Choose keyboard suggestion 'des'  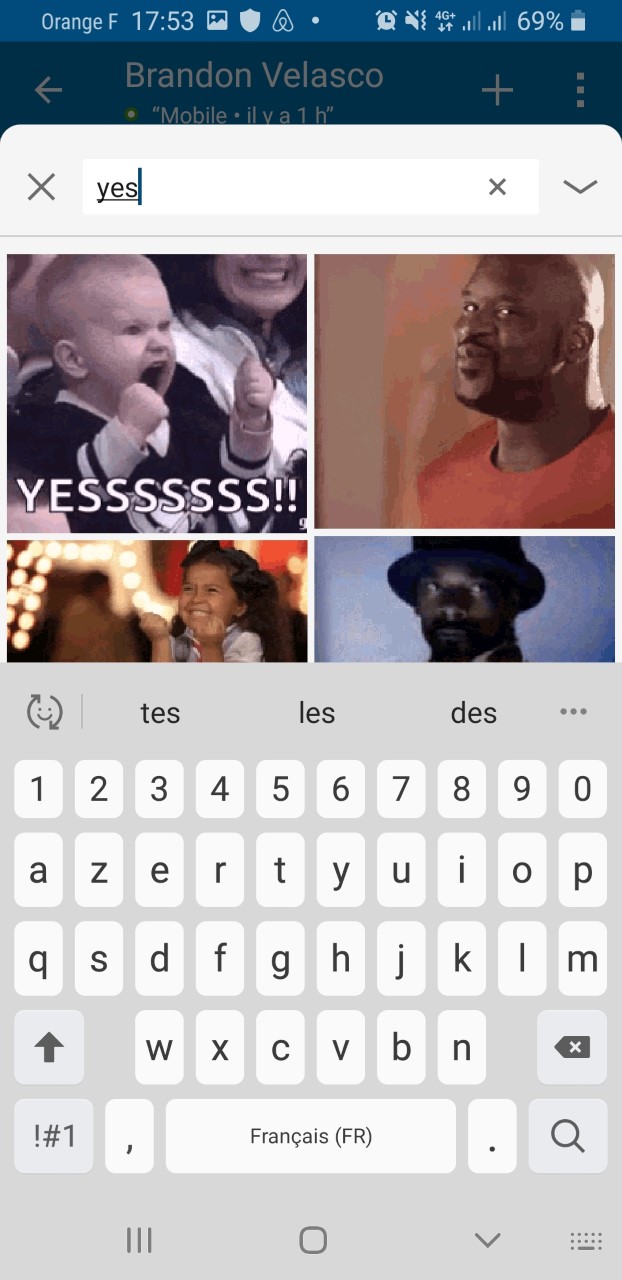(474, 713)
